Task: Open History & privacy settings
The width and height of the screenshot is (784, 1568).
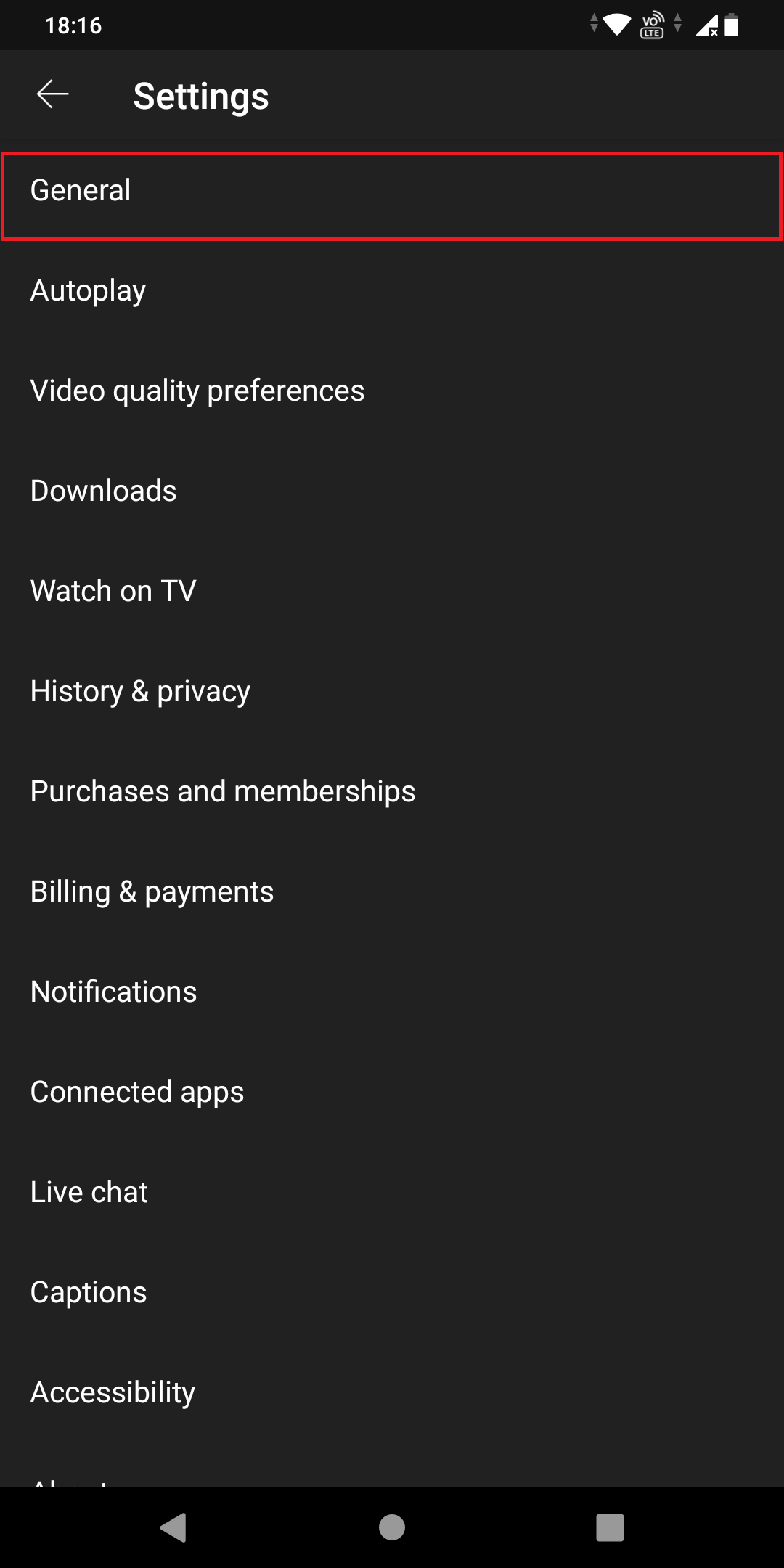Action: click(x=140, y=690)
